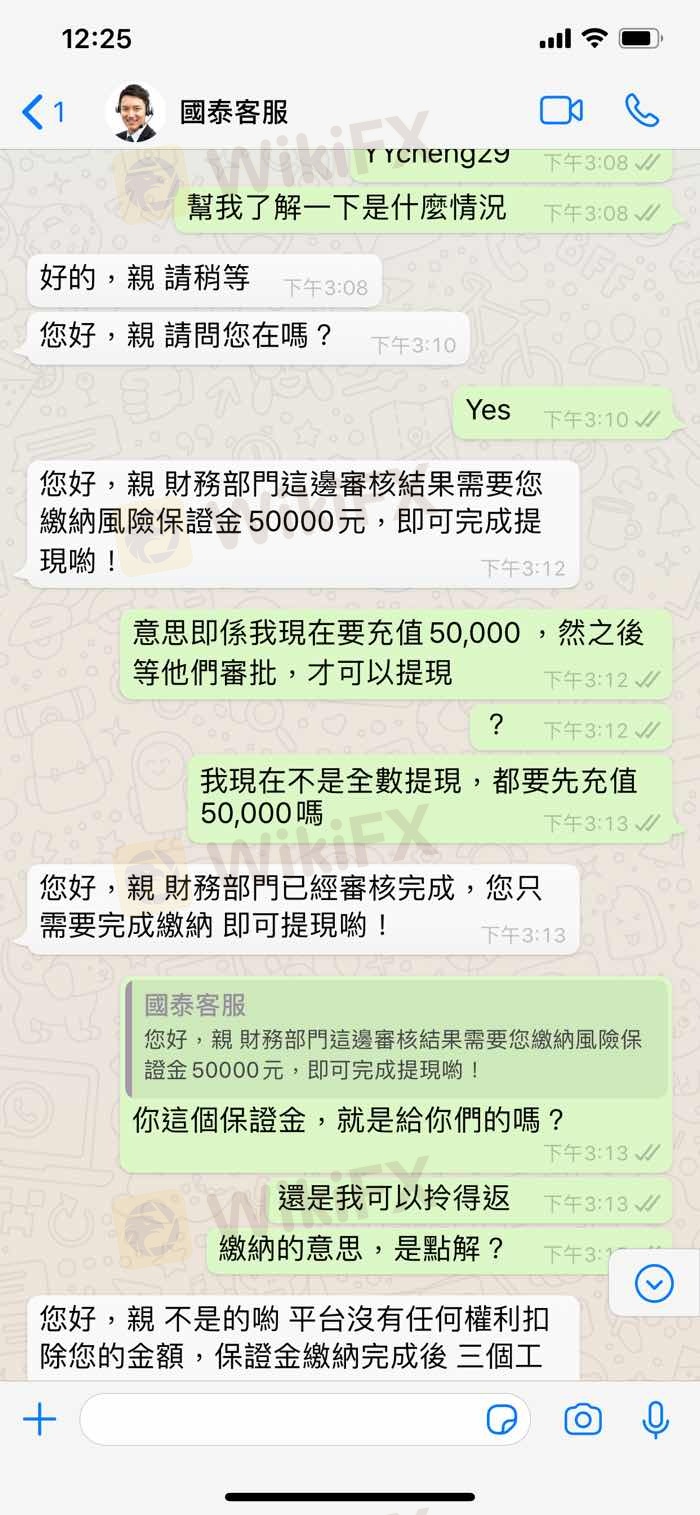The image size is (700, 1515).
Task: Open the camera
Action: pyautogui.click(x=582, y=1418)
